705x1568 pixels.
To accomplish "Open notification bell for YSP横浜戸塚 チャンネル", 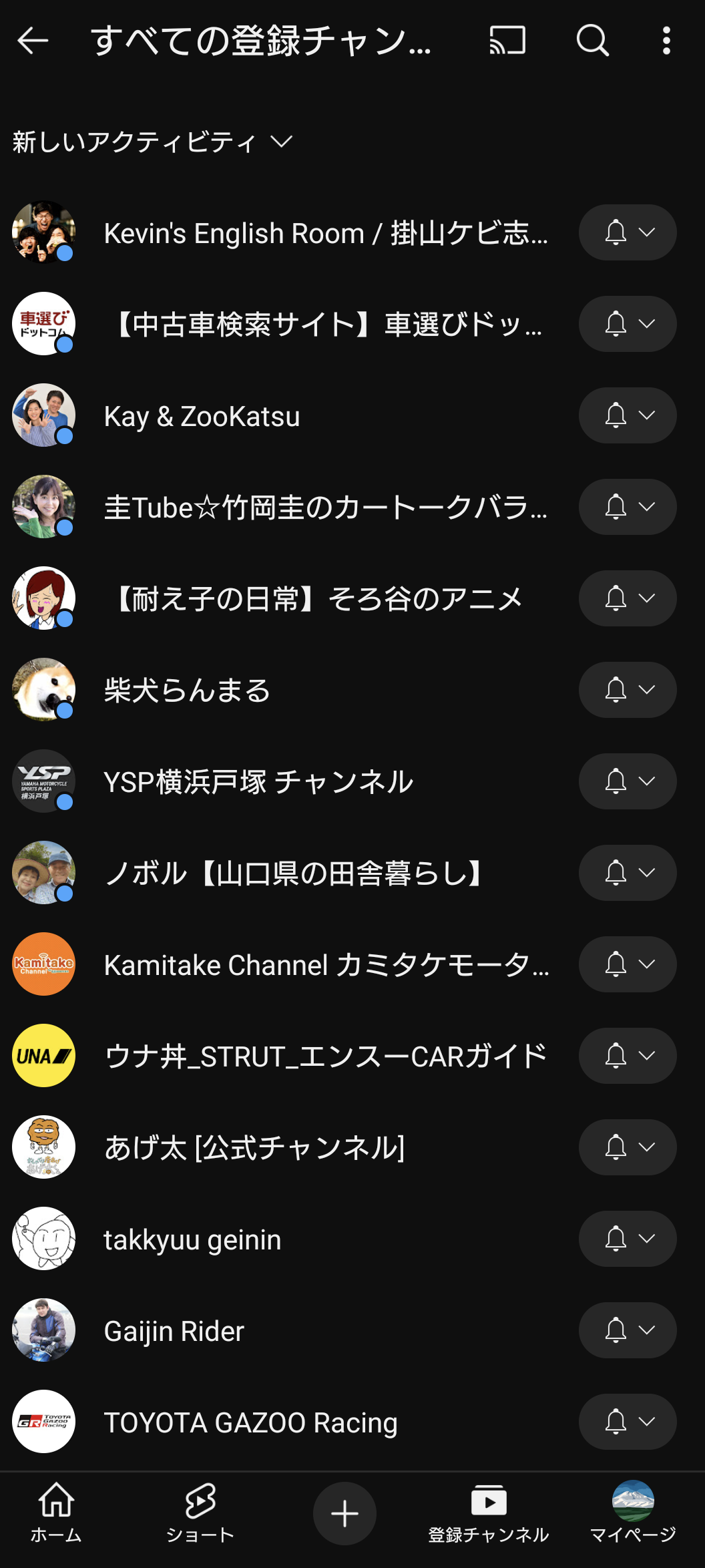I will 628,781.
